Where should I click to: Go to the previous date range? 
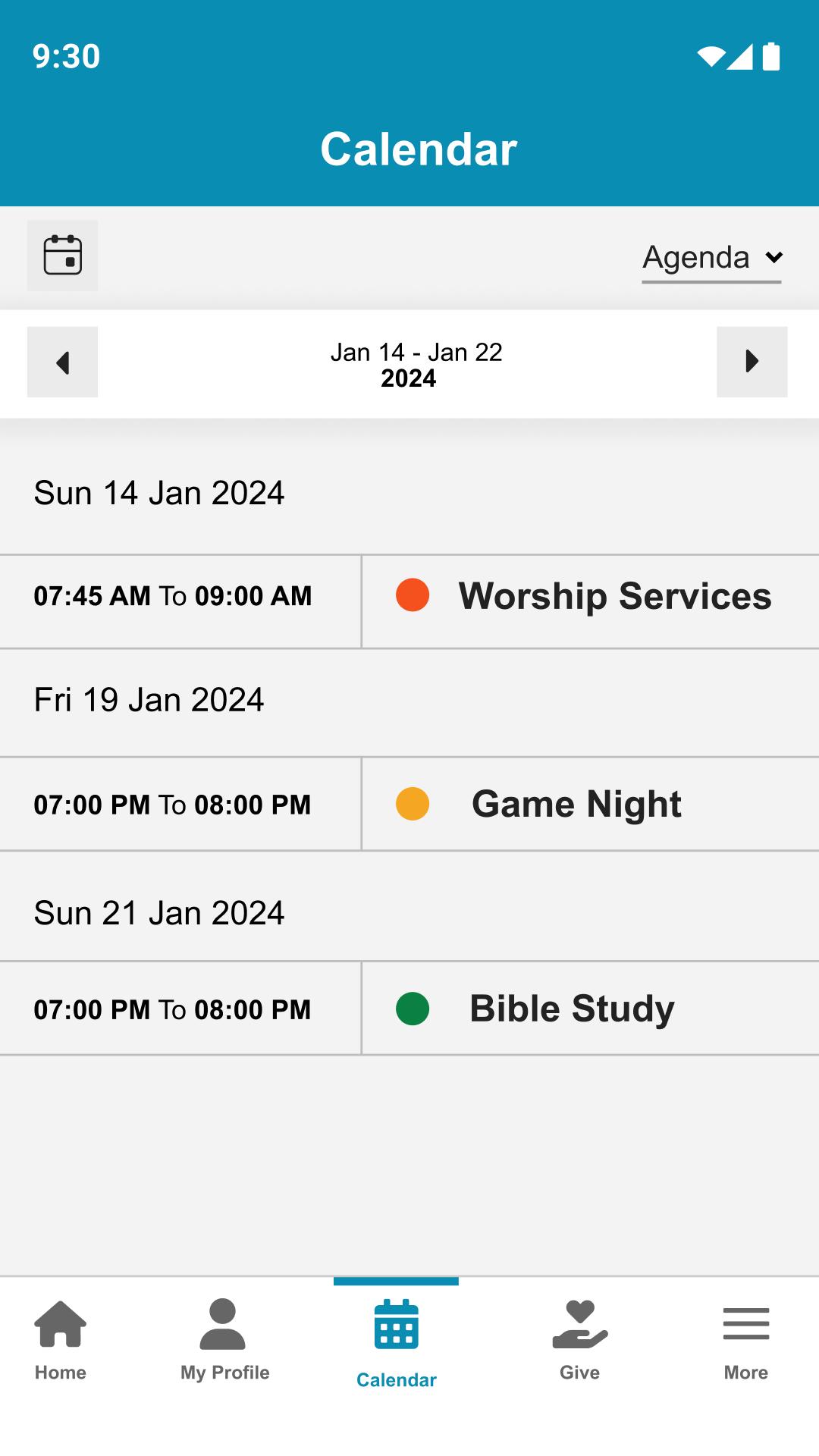pos(62,362)
